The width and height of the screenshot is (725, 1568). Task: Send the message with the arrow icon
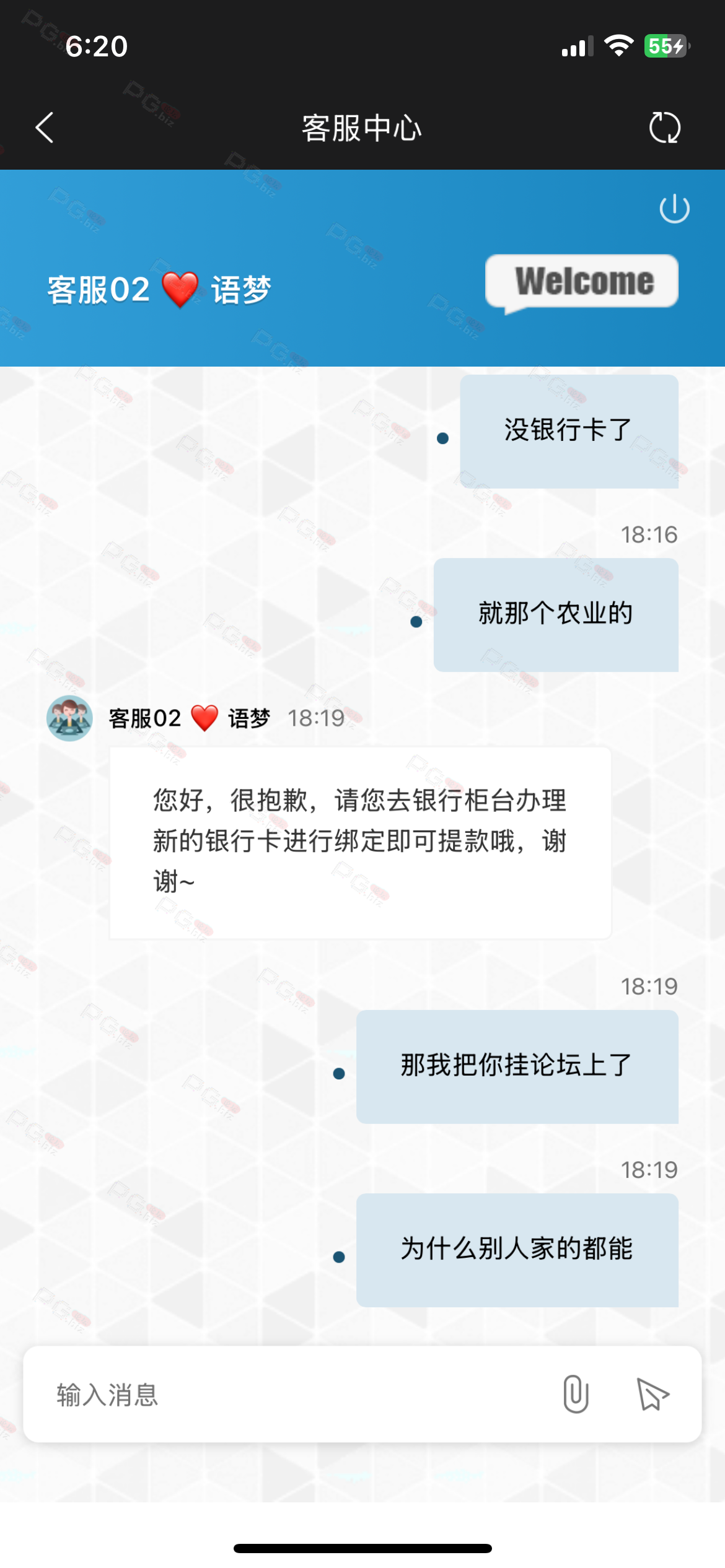point(652,1395)
